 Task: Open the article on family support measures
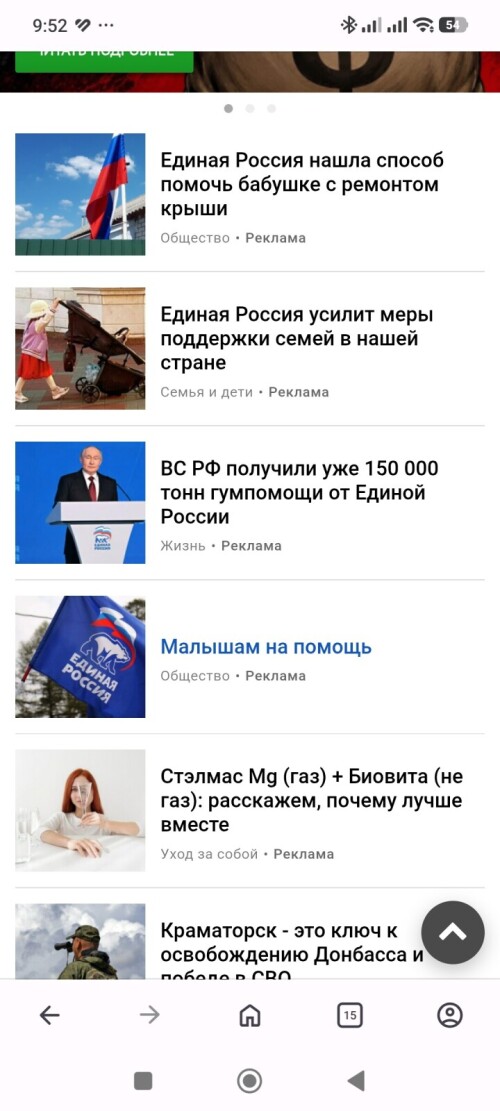[297, 339]
